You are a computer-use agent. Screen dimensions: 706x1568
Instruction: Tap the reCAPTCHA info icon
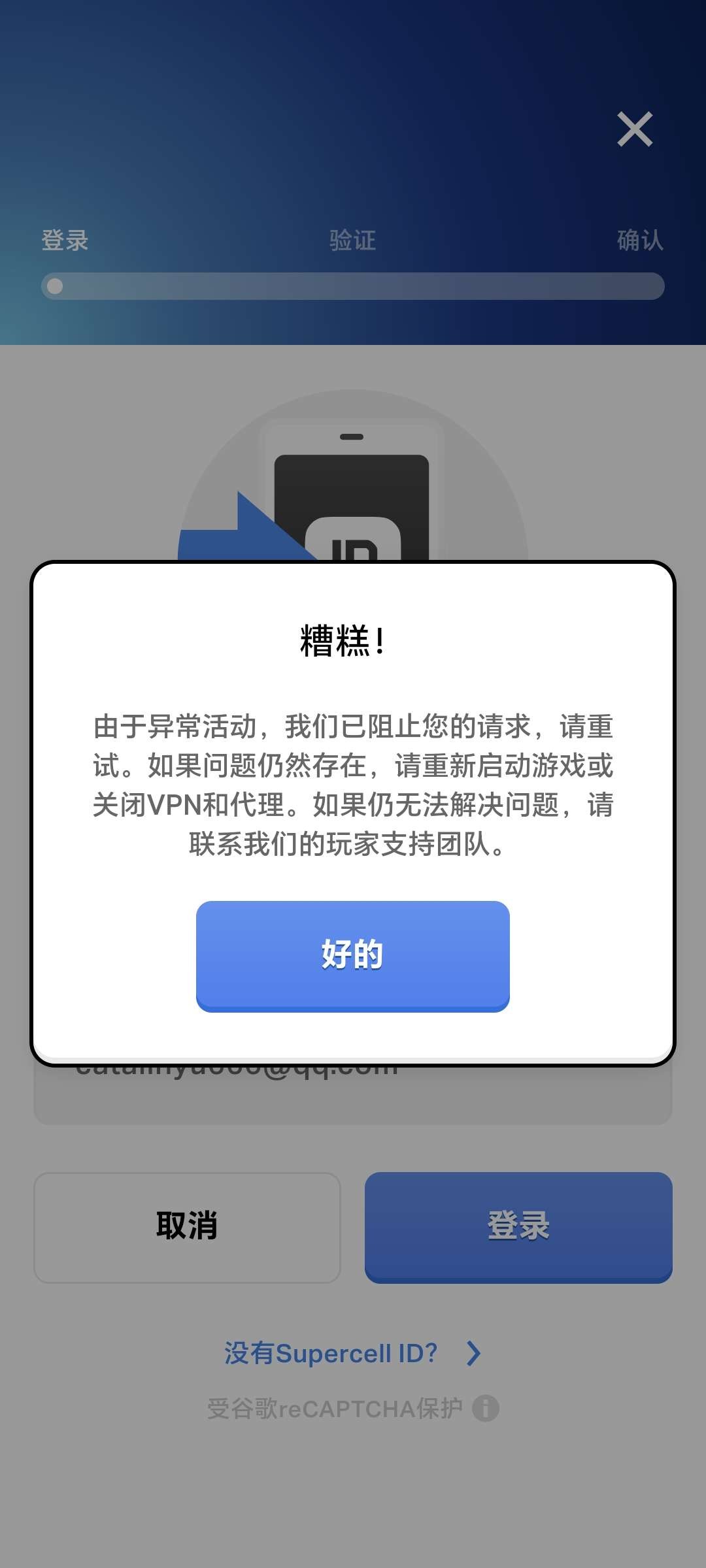(x=486, y=1407)
